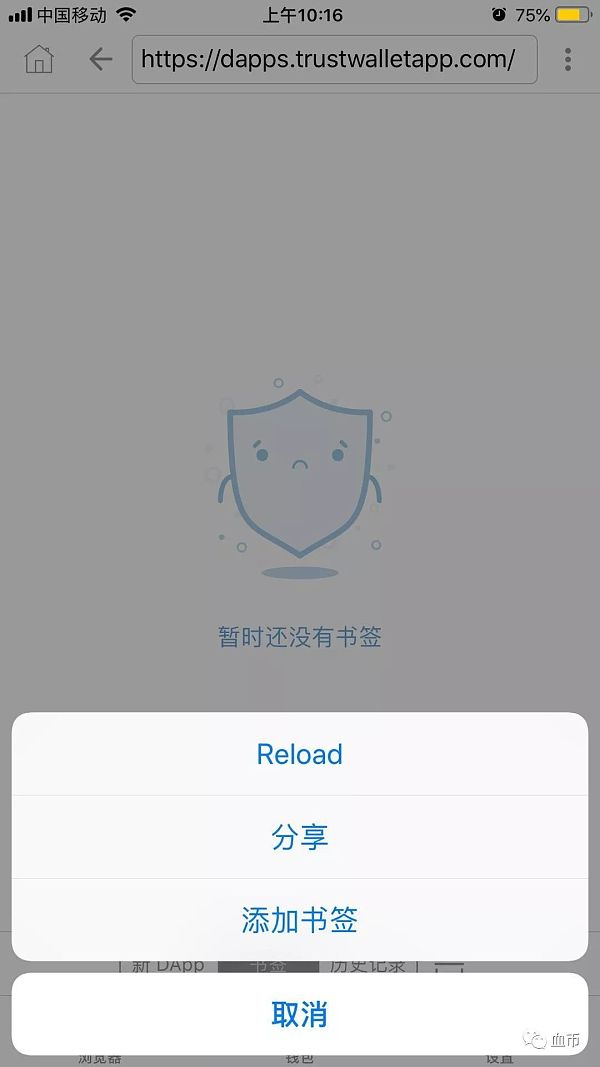
Task: Tap the home icon in the browser bar
Action: tap(39, 59)
